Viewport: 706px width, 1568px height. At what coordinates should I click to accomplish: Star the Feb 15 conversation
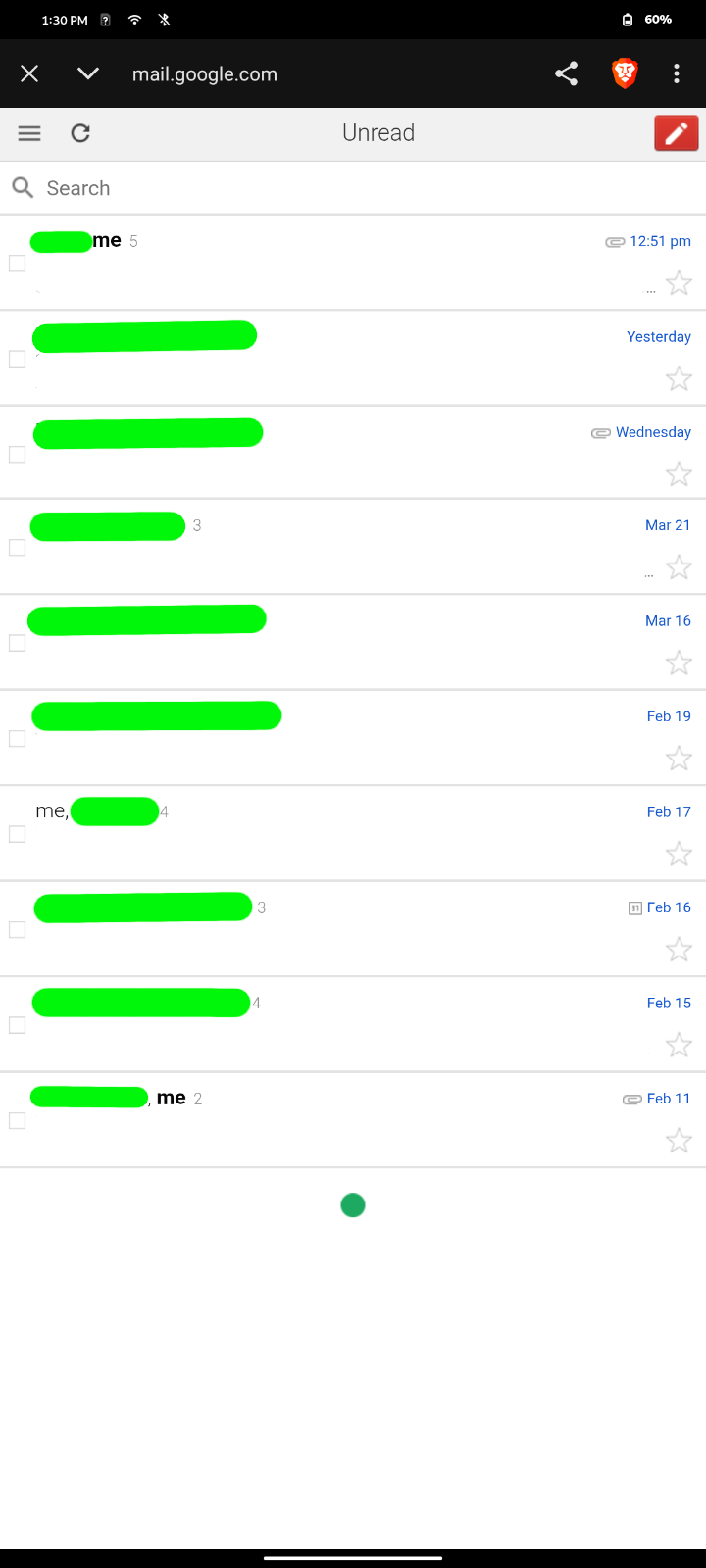[x=679, y=1045]
